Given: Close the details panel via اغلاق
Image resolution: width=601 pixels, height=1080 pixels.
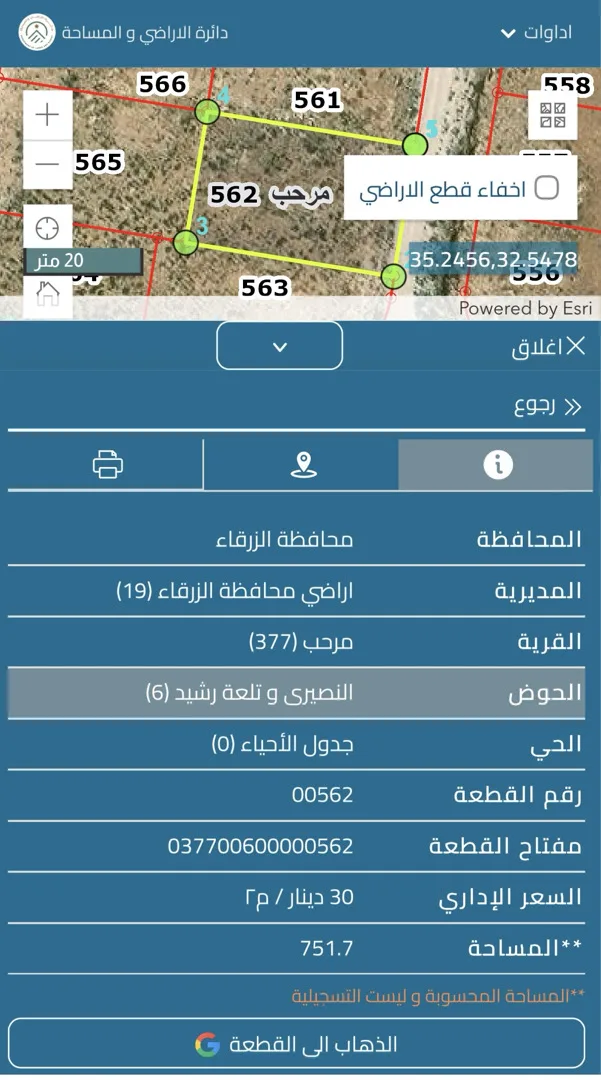Looking at the screenshot, I should pos(549,347).
